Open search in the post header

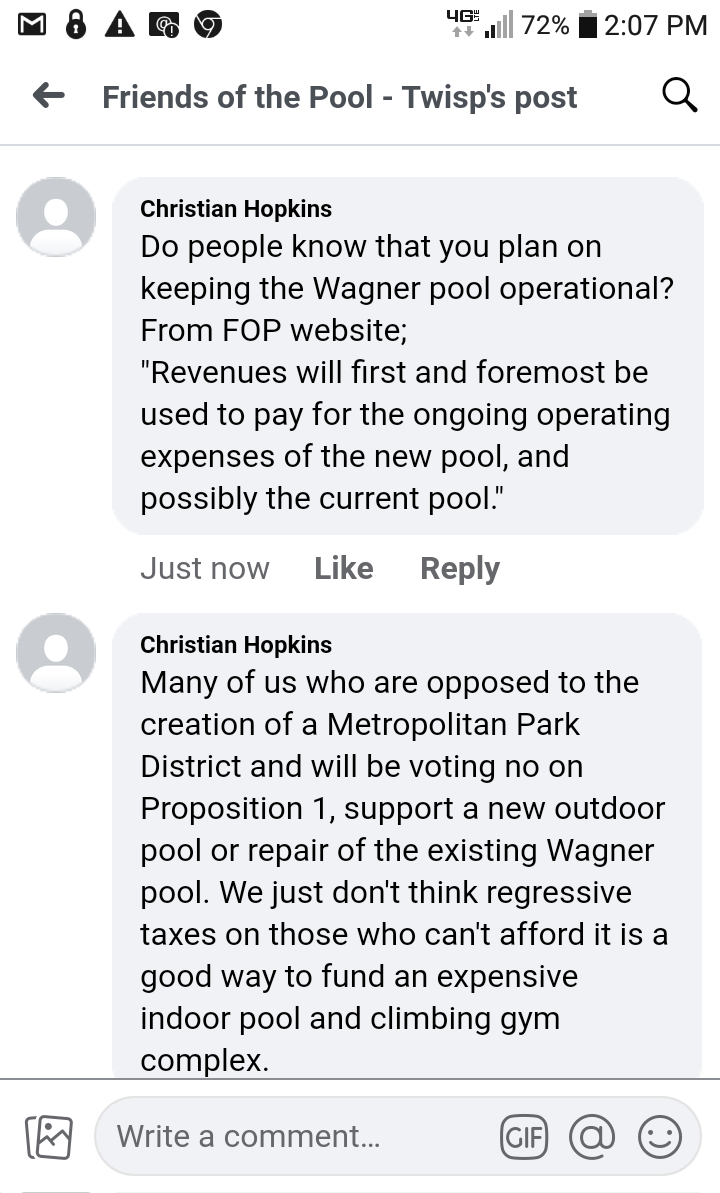[680, 96]
